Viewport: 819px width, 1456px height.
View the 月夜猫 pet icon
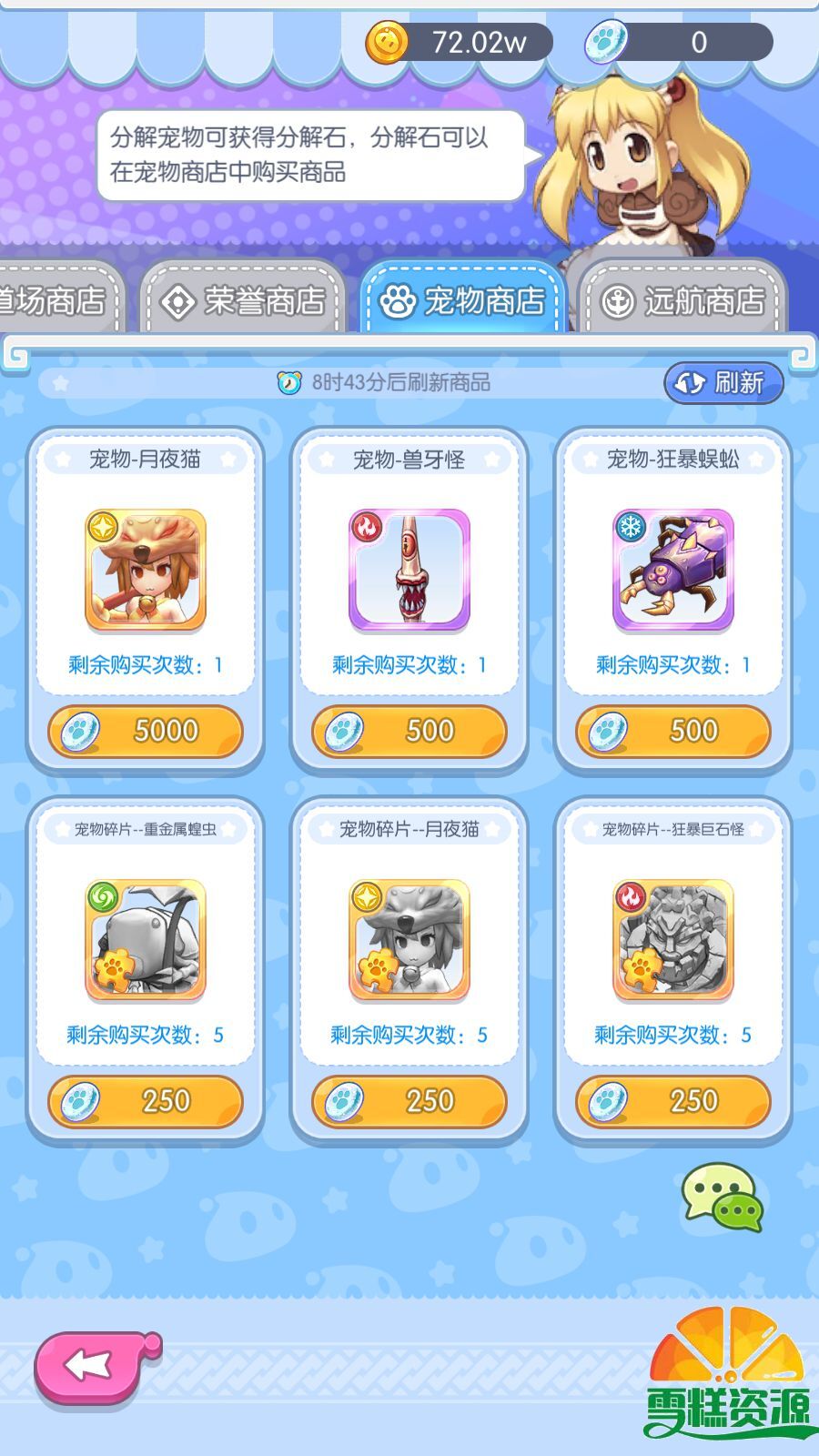[x=146, y=570]
